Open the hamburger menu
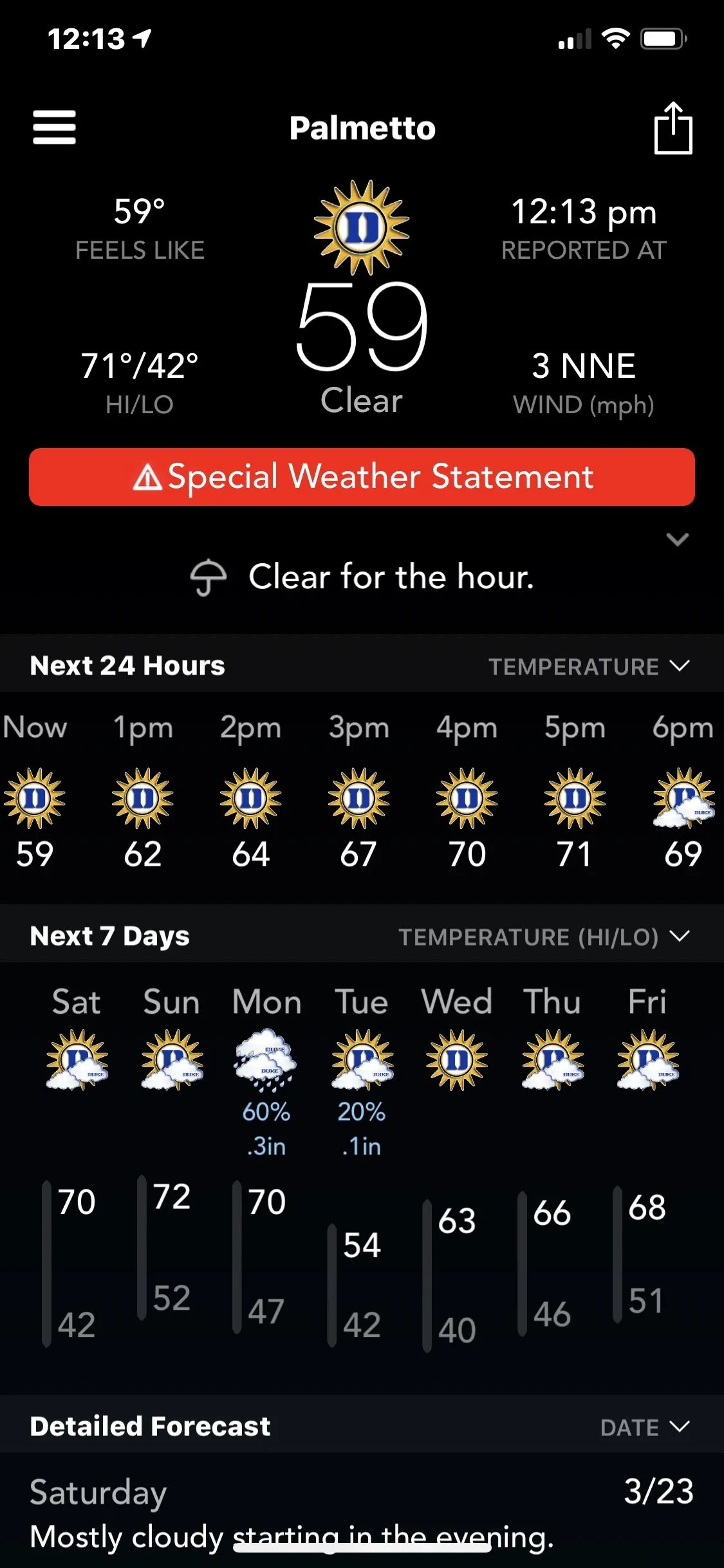The image size is (724, 1568). [x=55, y=127]
